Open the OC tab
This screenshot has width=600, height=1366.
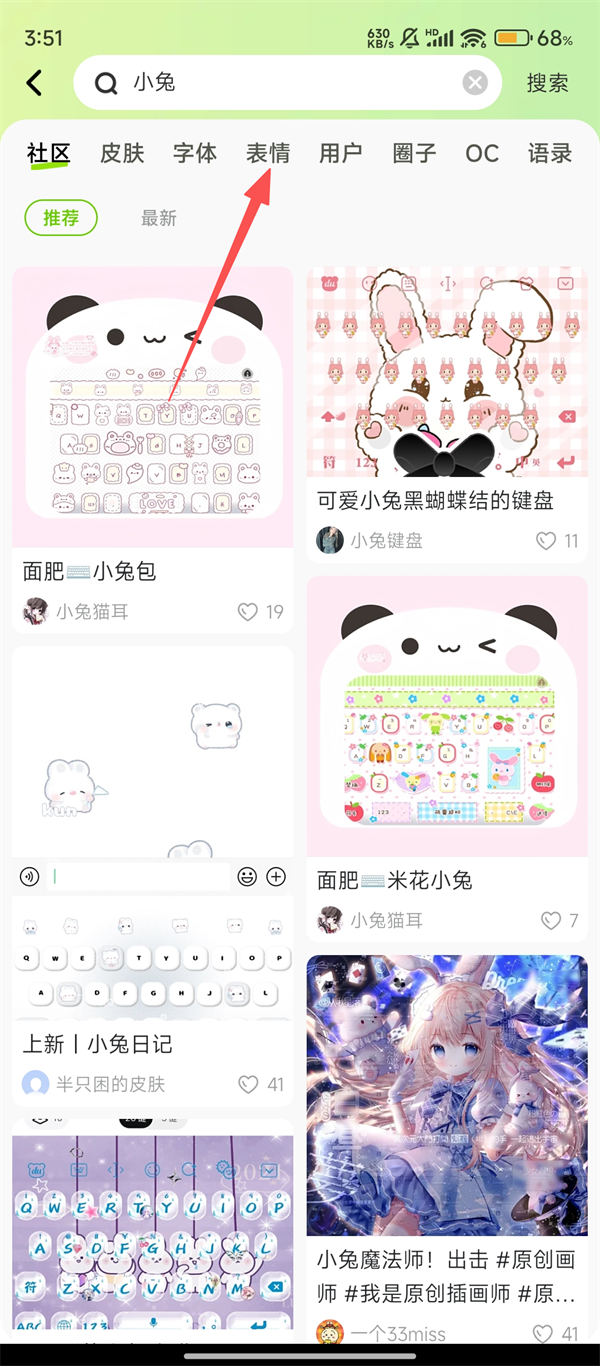[482, 153]
